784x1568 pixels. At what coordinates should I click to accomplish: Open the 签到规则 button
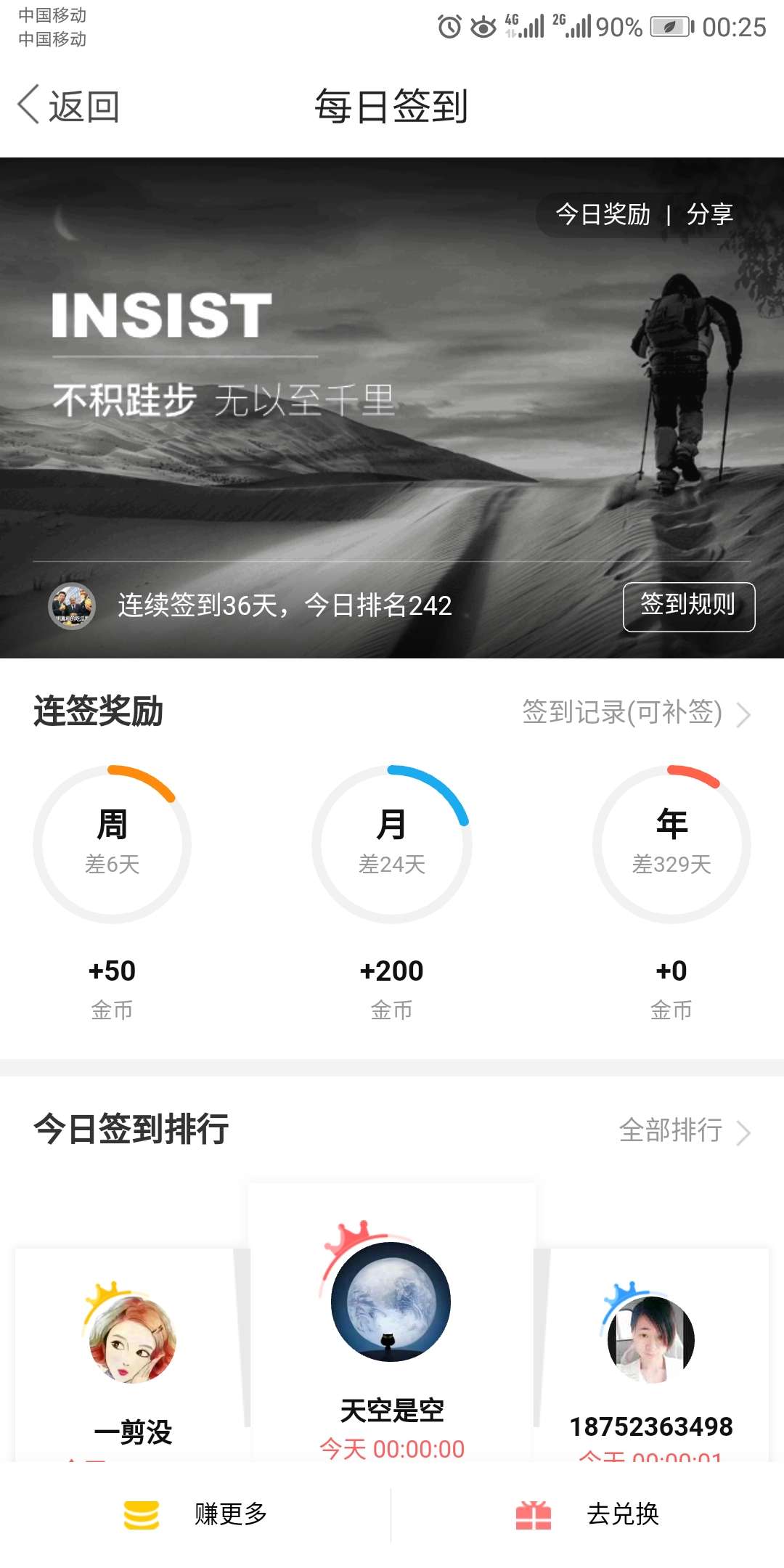(x=688, y=606)
